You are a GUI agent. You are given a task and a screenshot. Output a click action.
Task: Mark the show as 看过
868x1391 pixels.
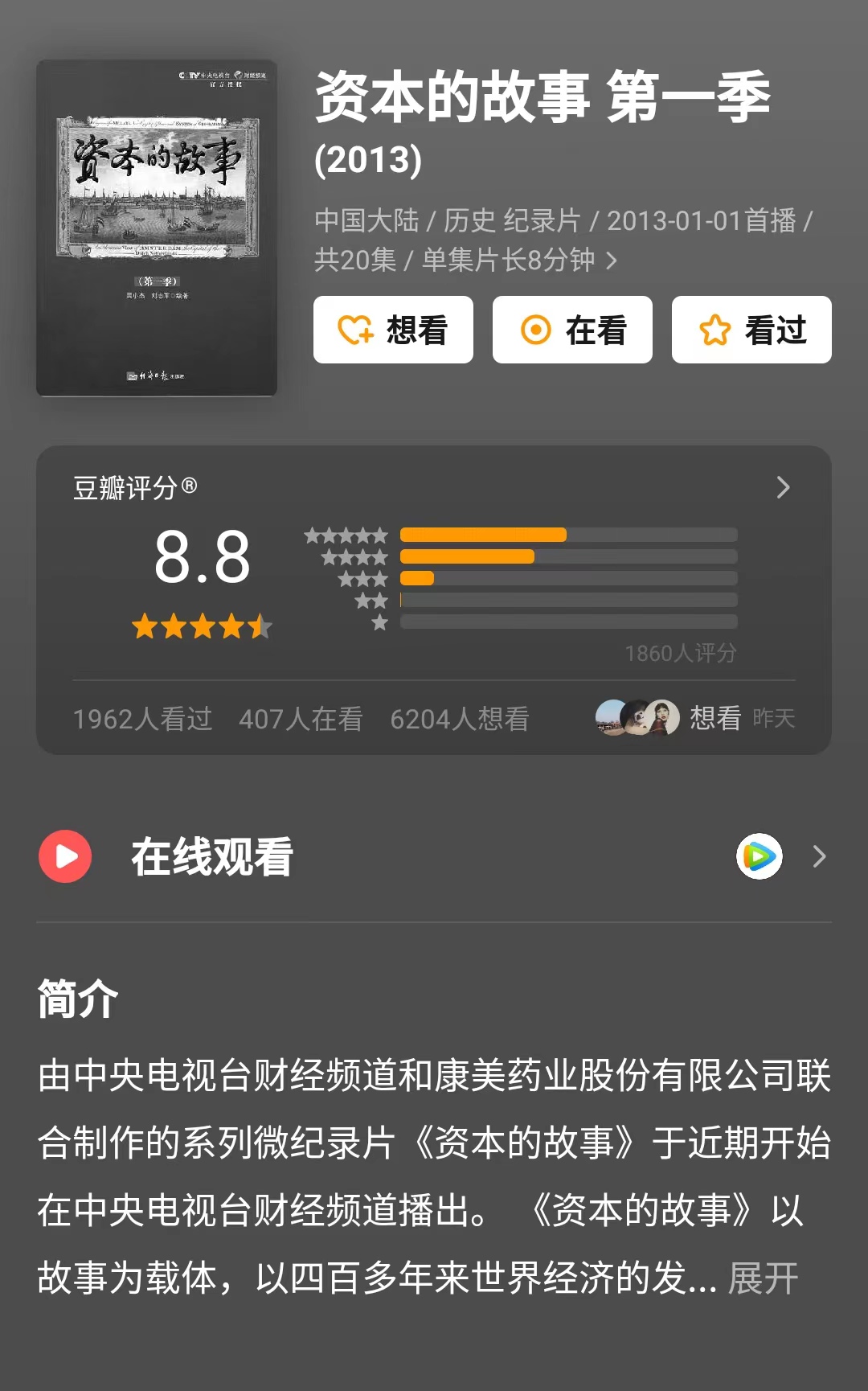(x=751, y=330)
